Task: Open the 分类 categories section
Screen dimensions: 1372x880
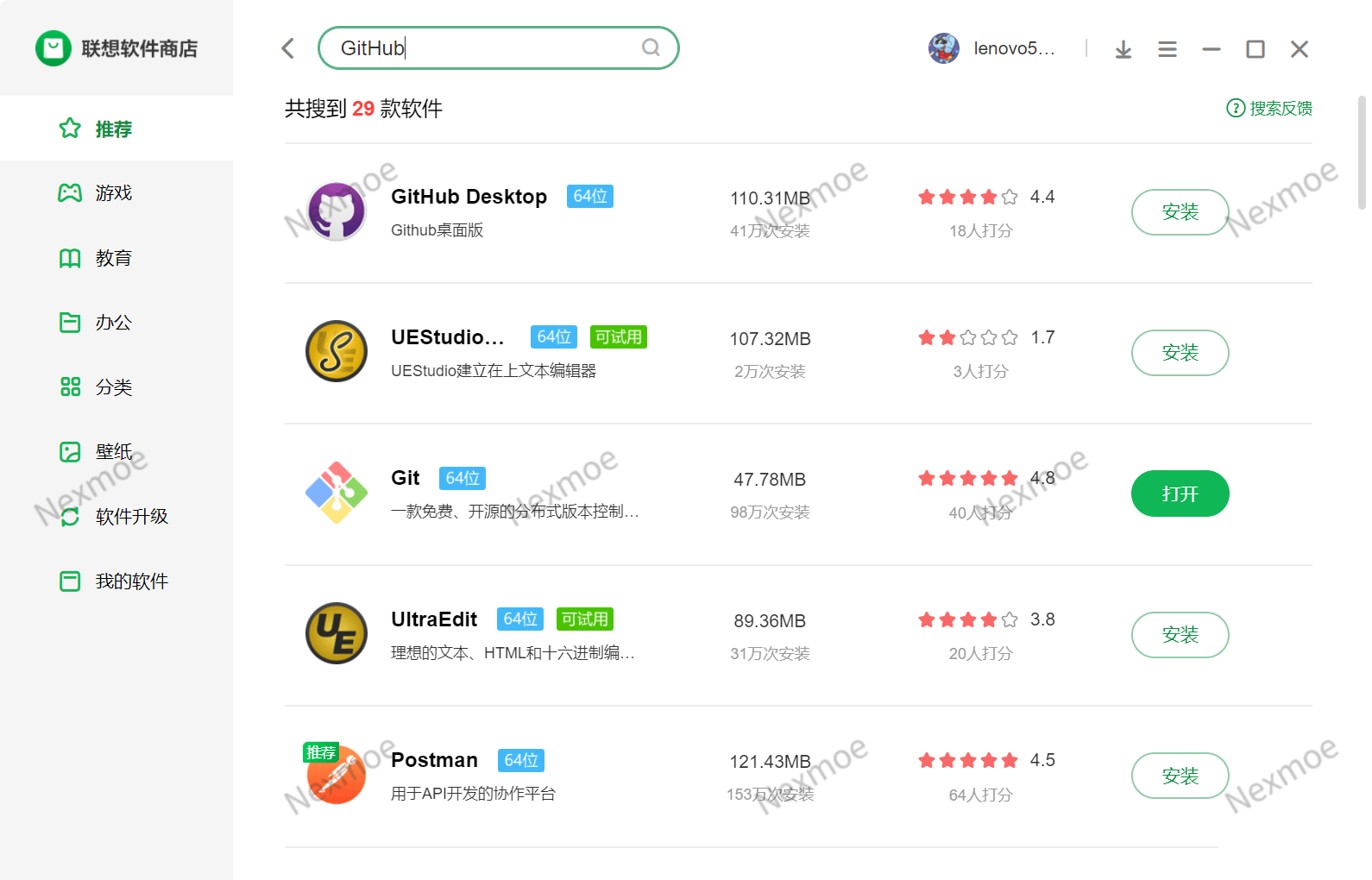Action: point(113,387)
